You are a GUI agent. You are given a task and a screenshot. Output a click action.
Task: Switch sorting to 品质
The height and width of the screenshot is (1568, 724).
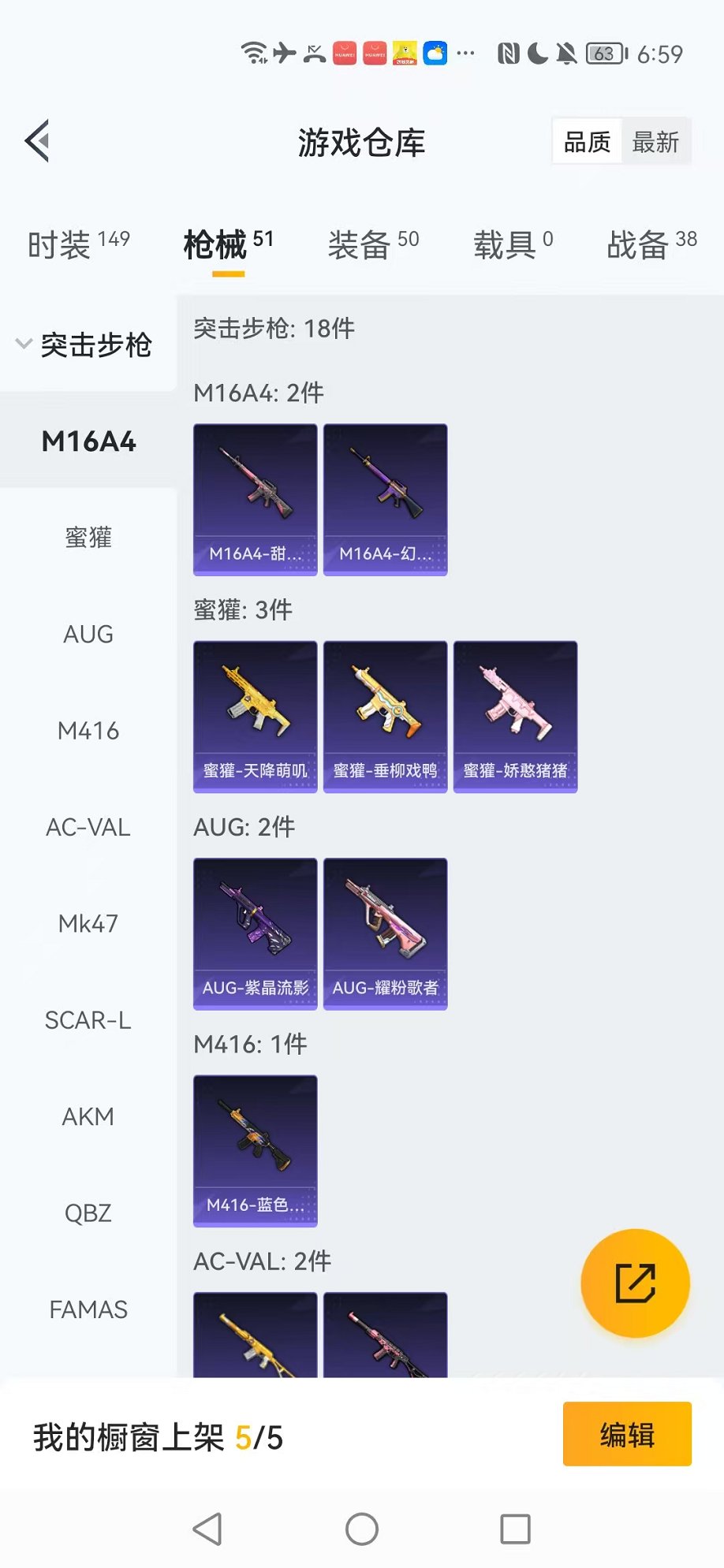pos(586,140)
